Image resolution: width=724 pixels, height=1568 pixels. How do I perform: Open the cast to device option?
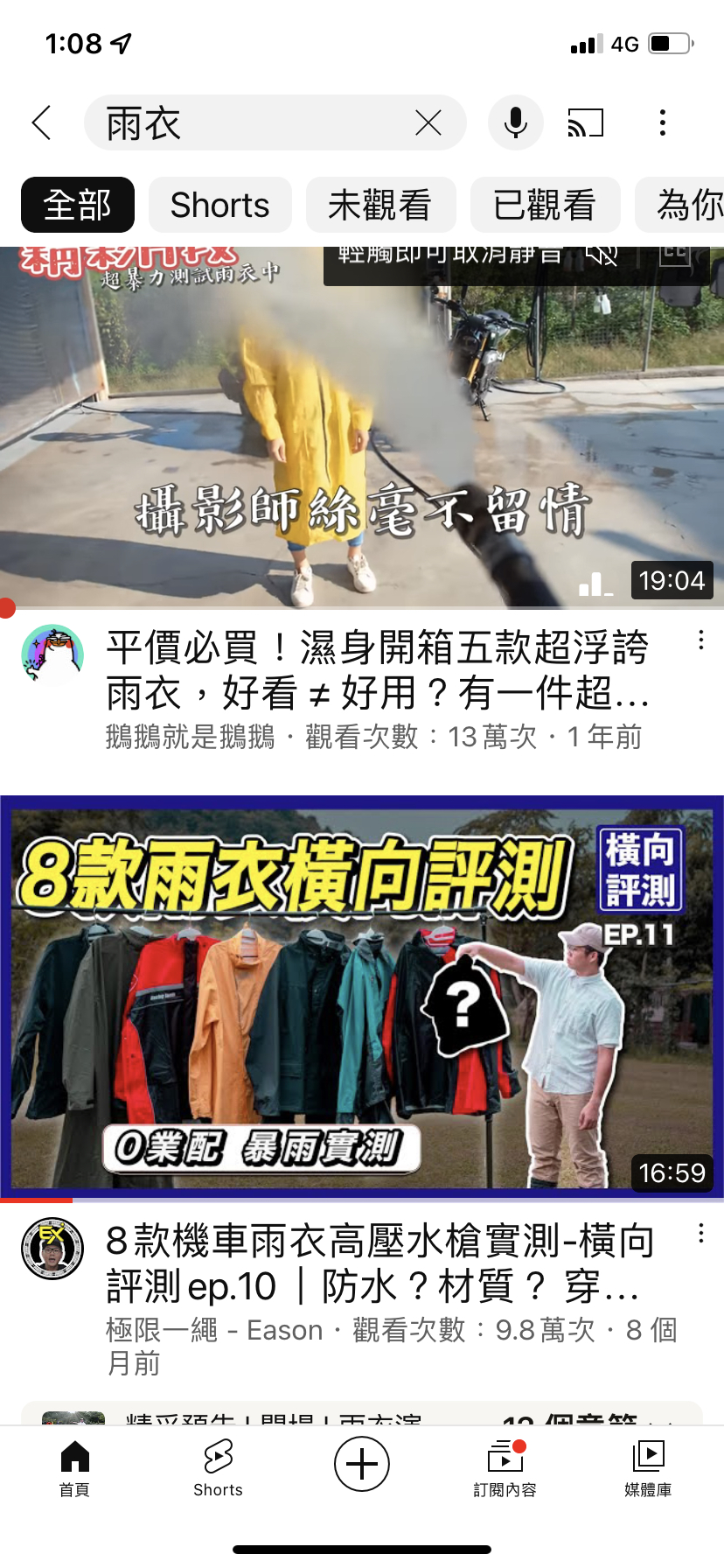pos(586,122)
